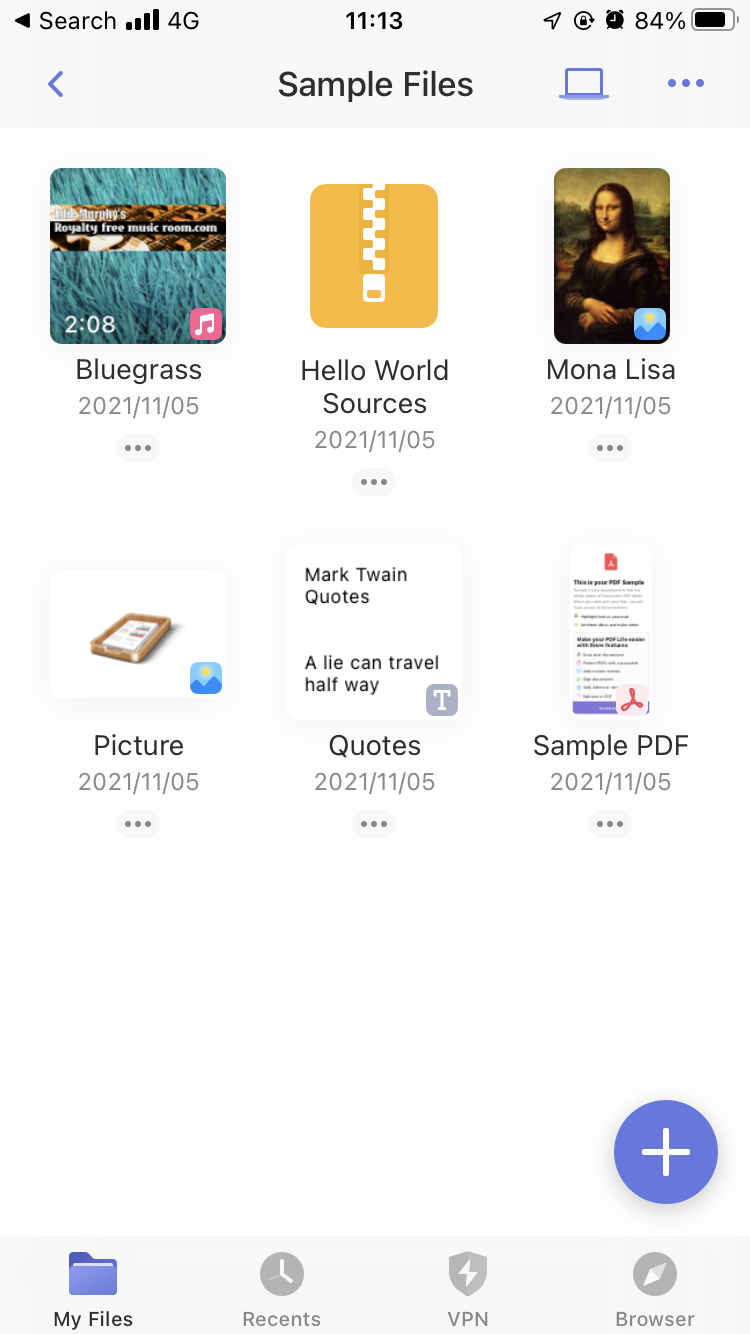Screen dimensions: 750x1334
Task: Open the computer-to-computer transfer icon
Action: tap(584, 83)
